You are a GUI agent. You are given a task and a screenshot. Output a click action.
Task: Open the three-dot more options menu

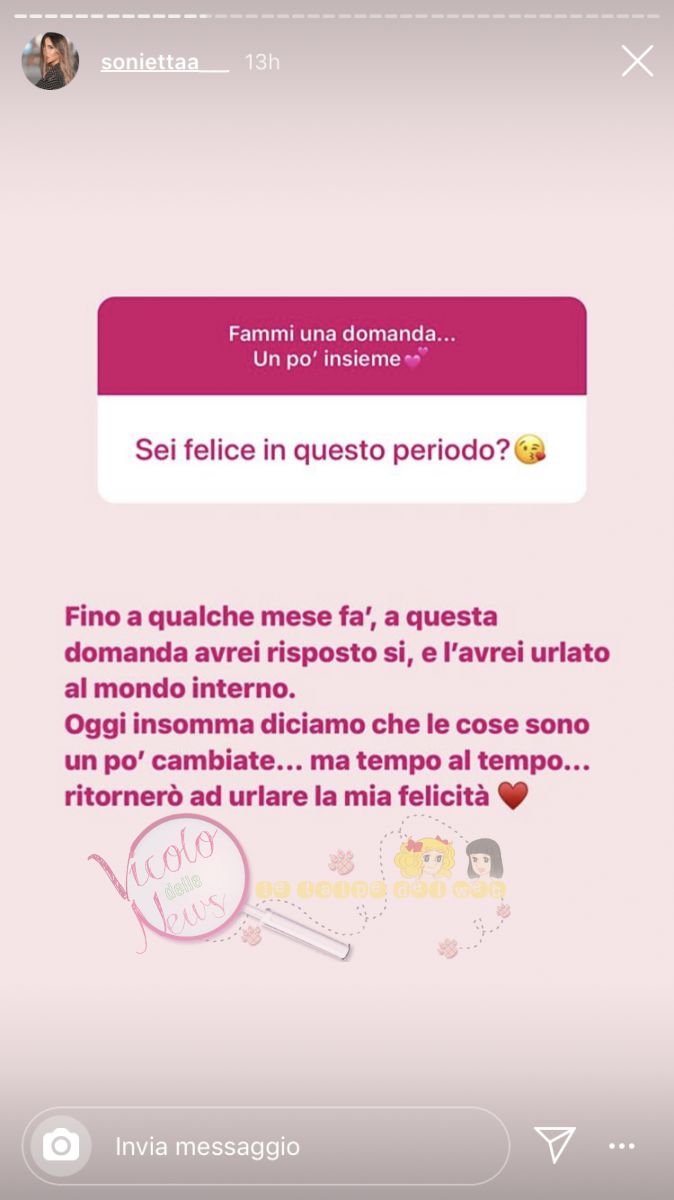[x=622, y=1146]
